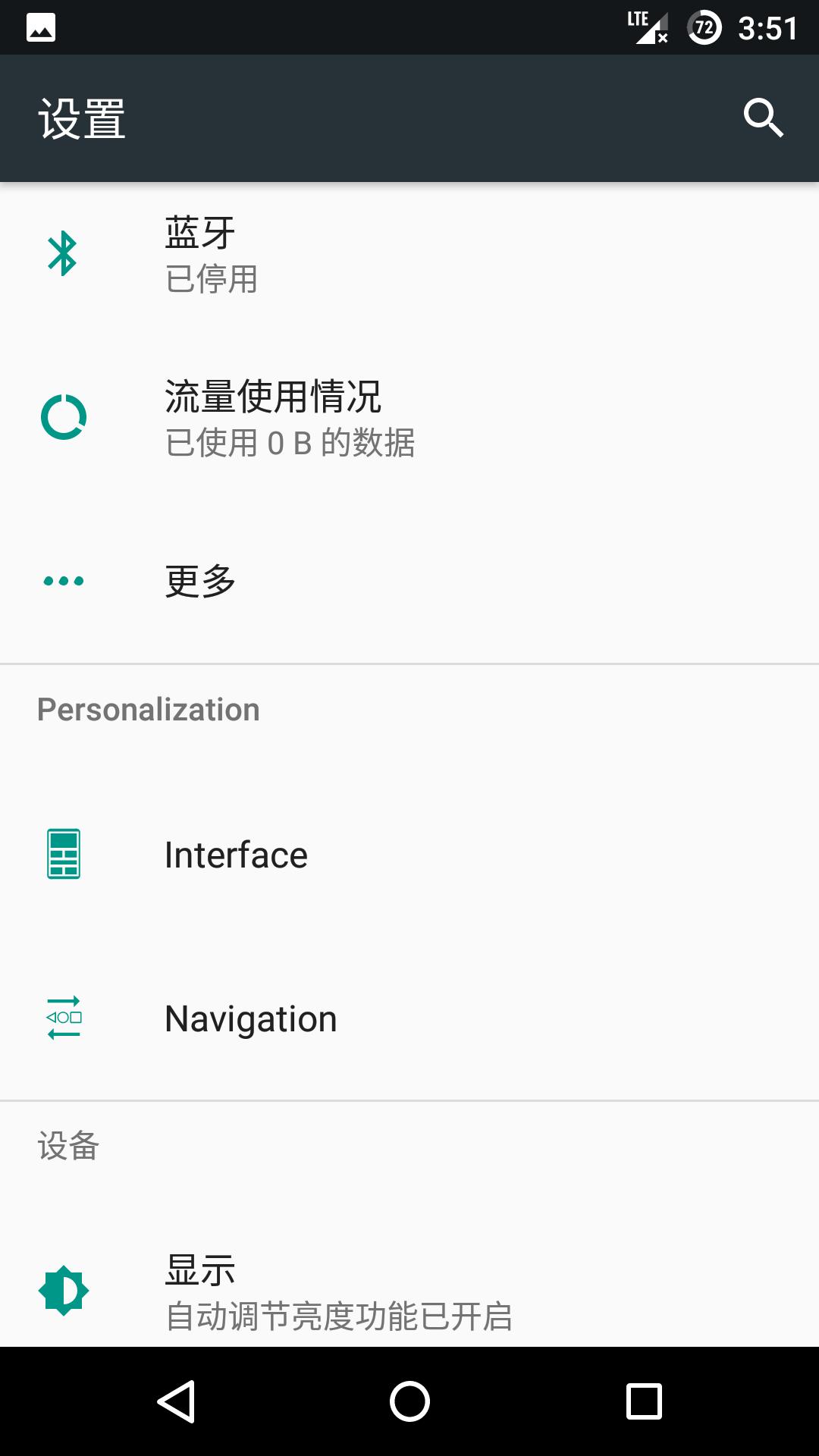The width and height of the screenshot is (819, 1456).
Task: Tap the Navigation arrows icon
Action: [x=63, y=1019]
